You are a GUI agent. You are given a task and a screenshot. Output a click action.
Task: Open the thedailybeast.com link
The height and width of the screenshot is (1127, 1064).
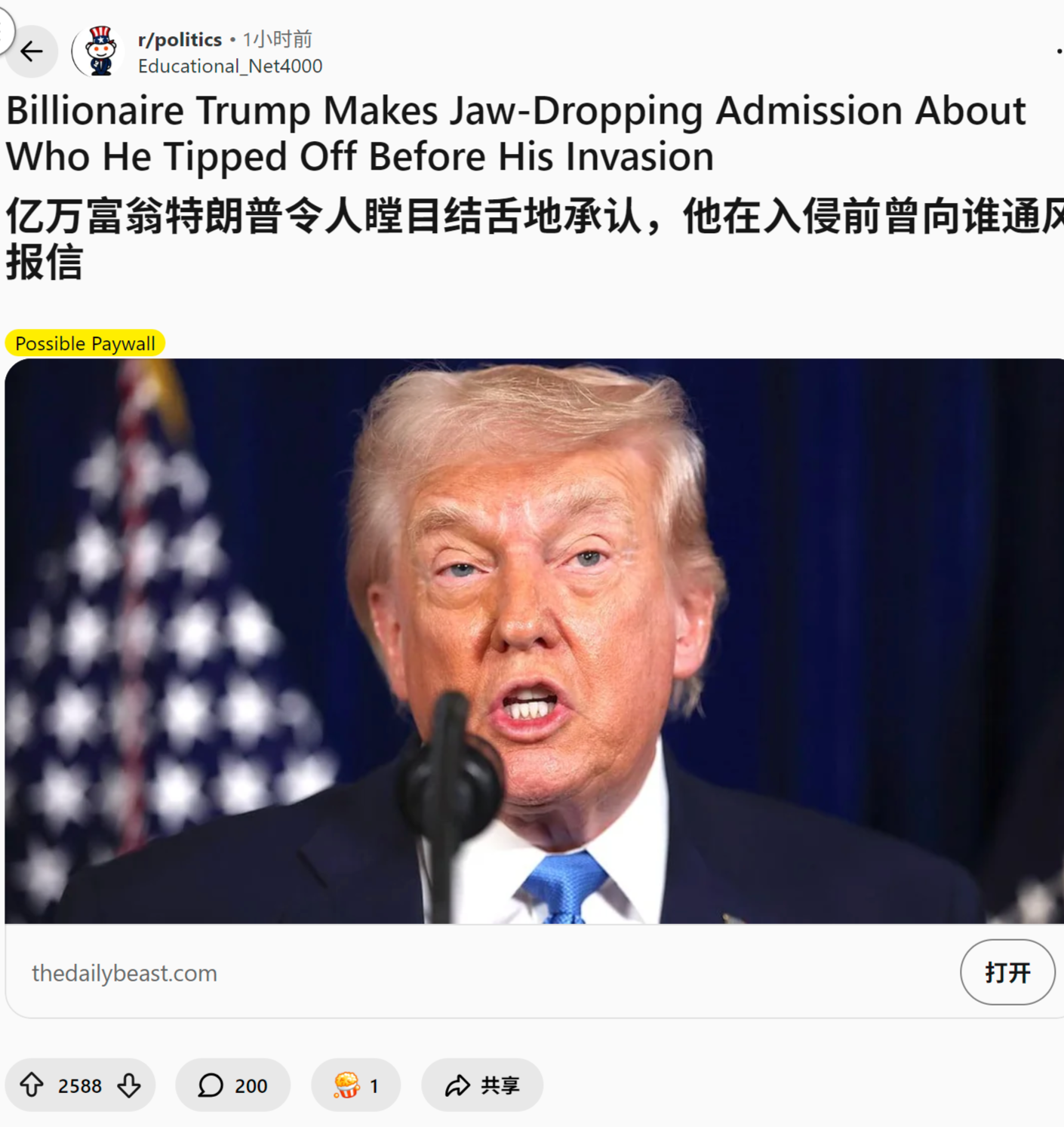pos(125,973)
